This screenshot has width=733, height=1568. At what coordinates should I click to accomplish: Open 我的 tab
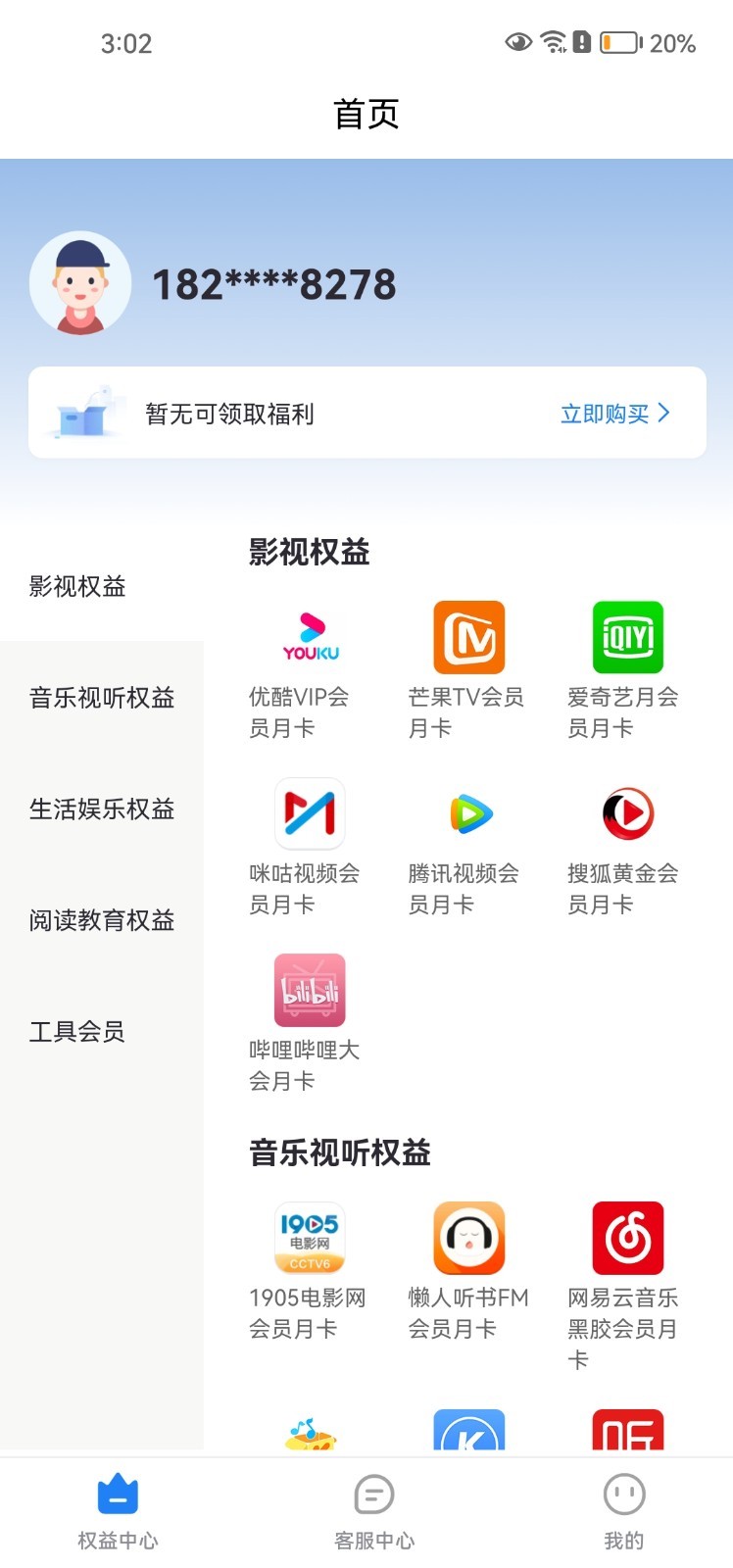point(623,1510)
